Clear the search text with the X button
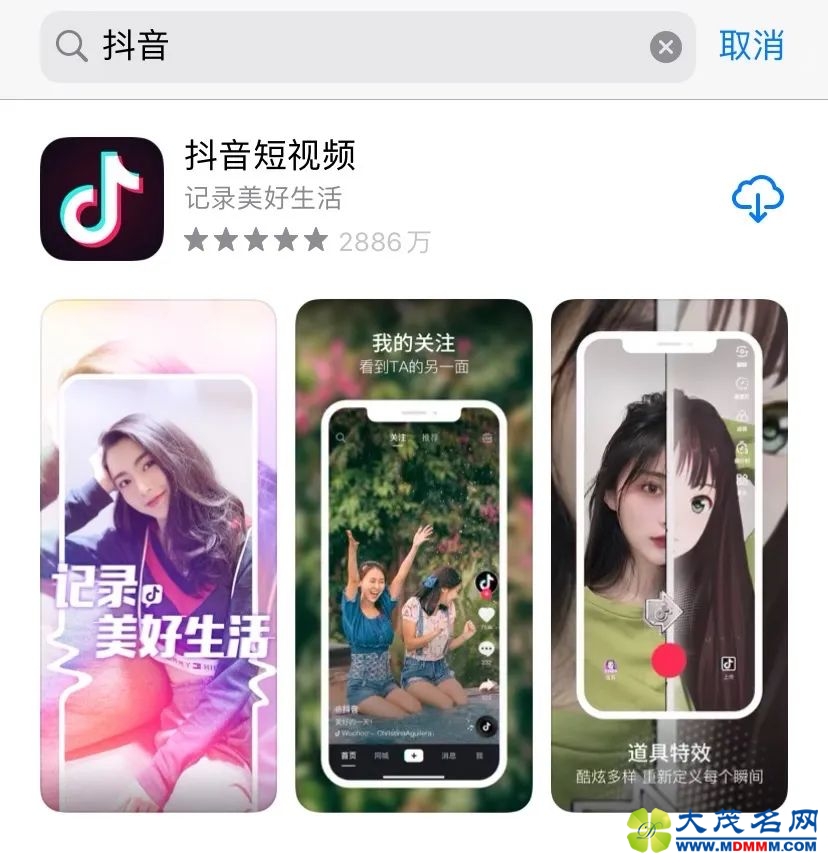This screenshot has height=863, width=828. 666,47
